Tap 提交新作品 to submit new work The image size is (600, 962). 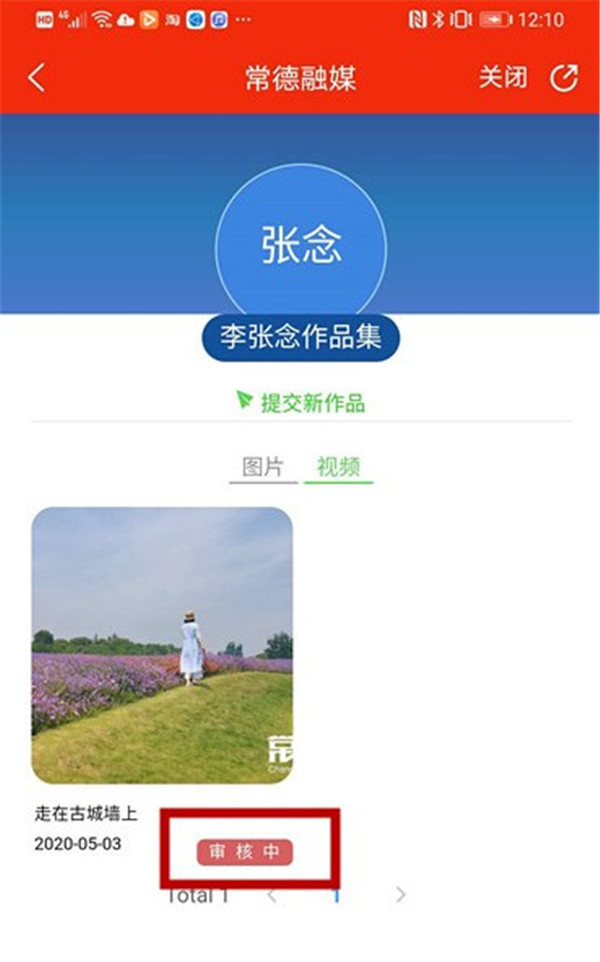click(x=301, y=402)
